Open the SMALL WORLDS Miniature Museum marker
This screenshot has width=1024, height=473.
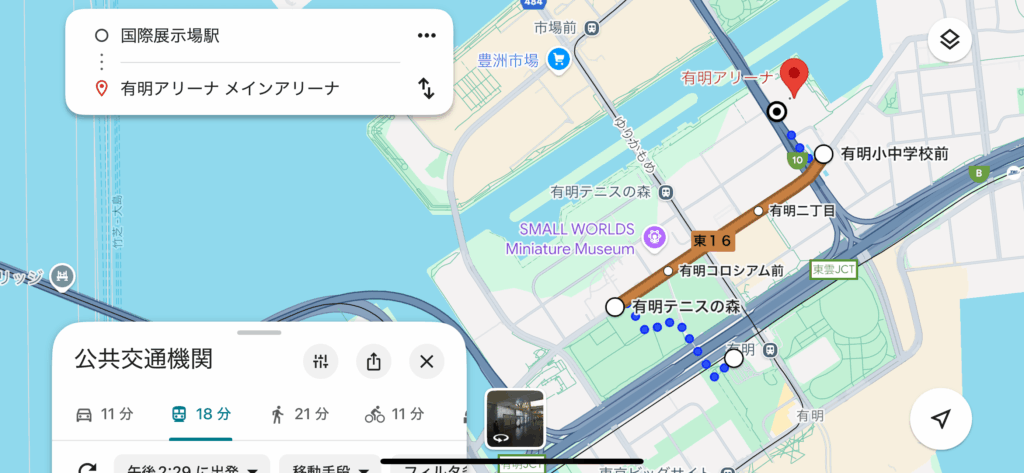point(655,238)
